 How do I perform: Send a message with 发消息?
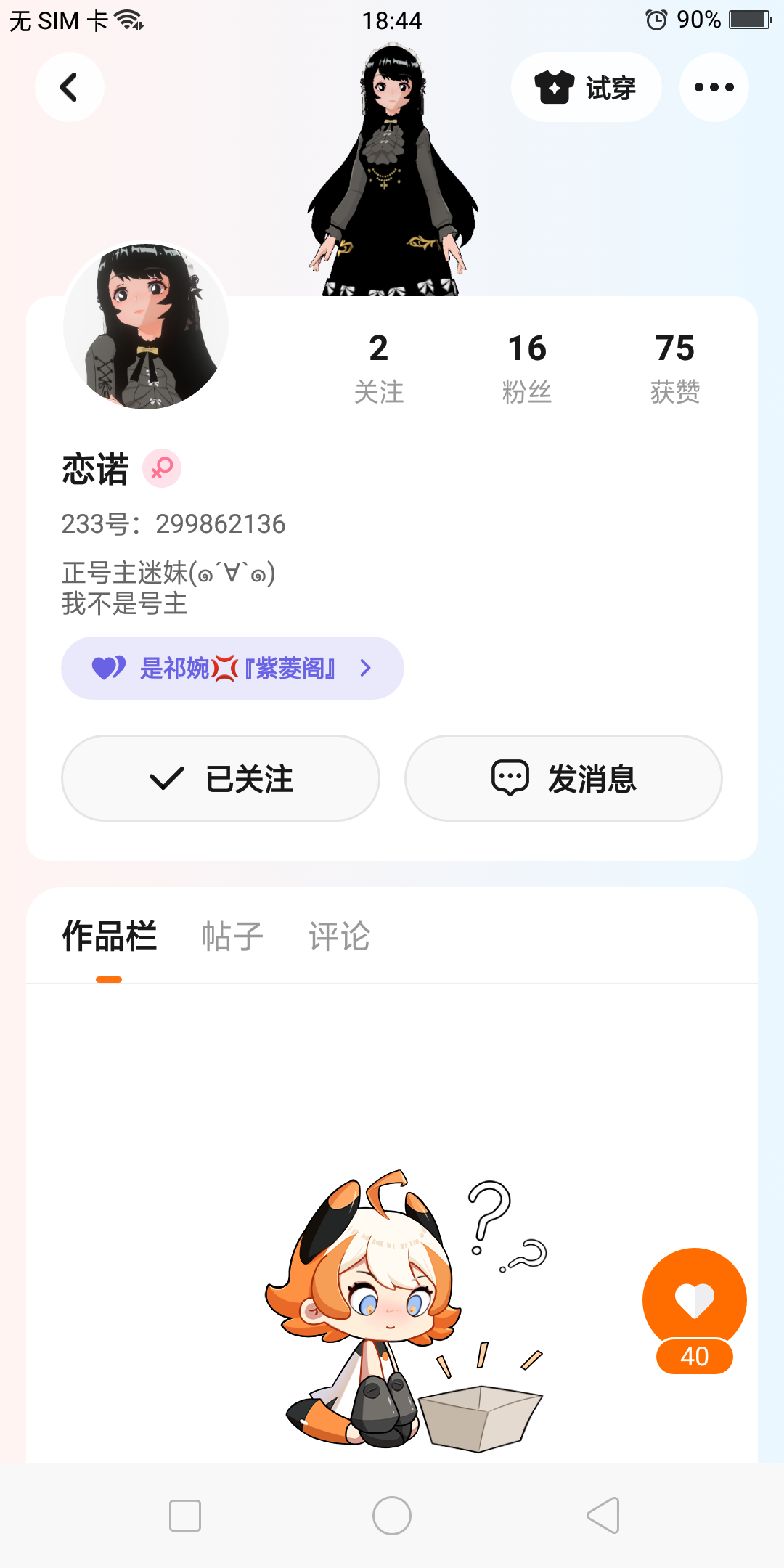pyautogui.click(x=563, y=778)
